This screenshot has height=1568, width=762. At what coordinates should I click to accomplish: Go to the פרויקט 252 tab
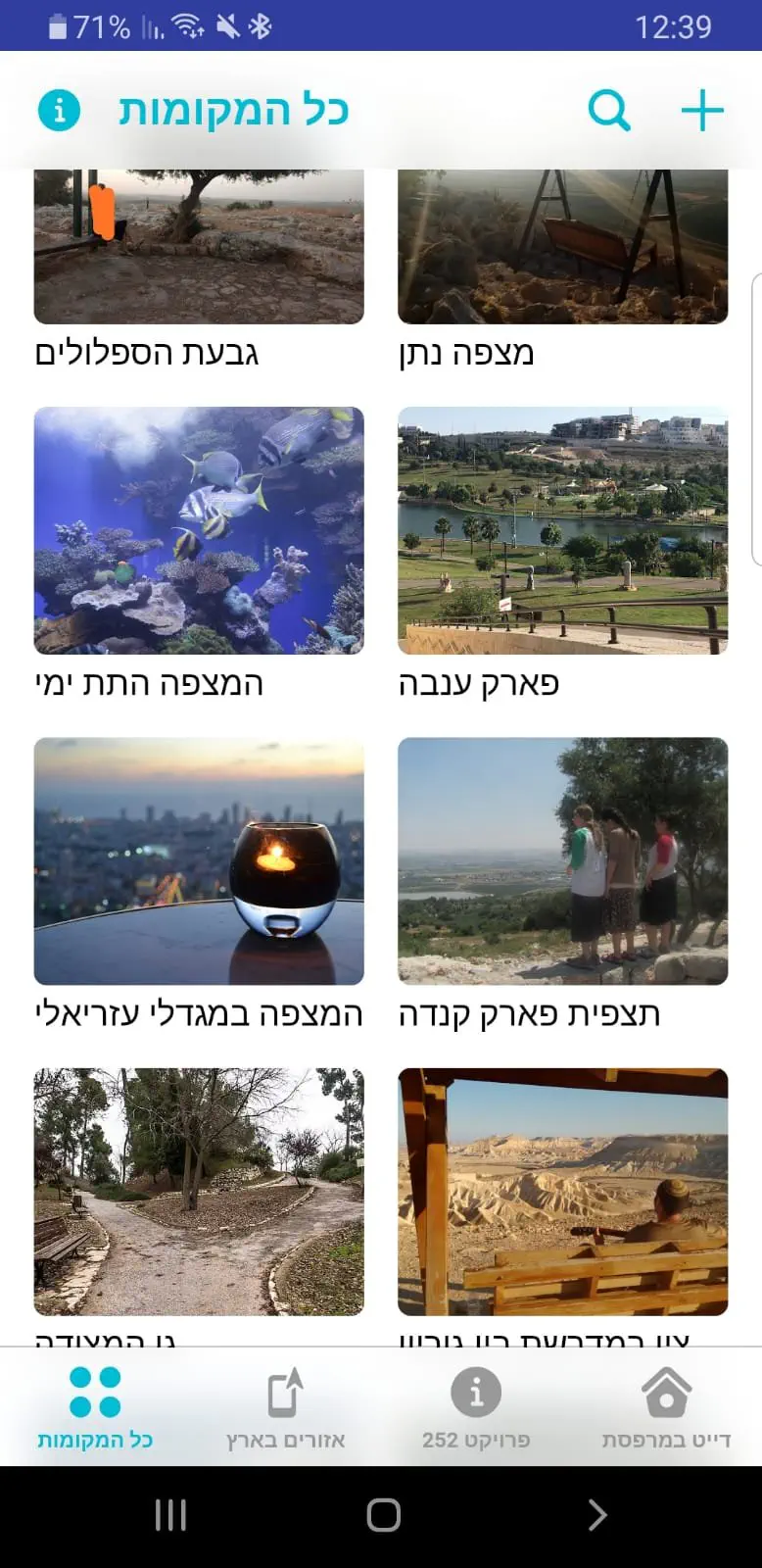point(476,1407)
